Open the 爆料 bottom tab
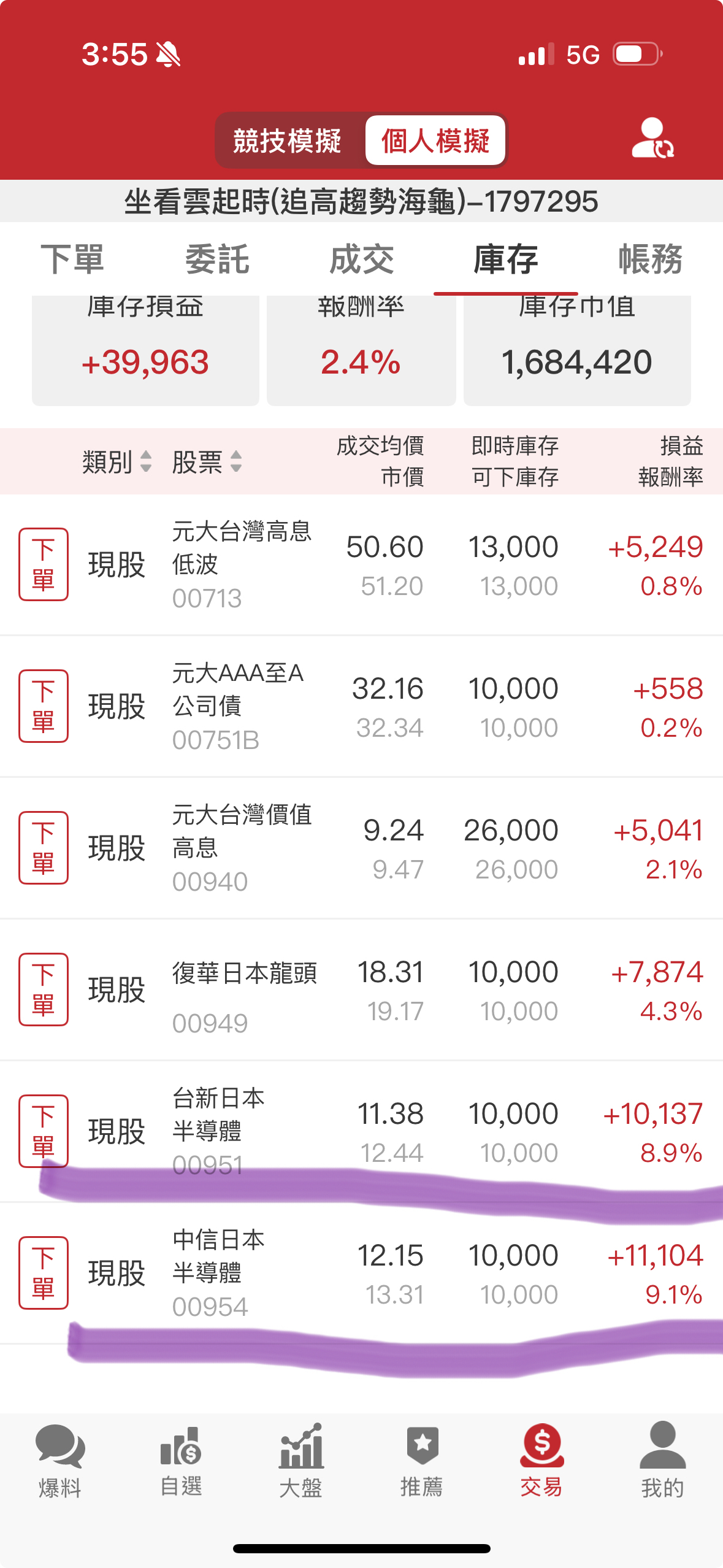The height and width of the screenshot is (1568, 723). point(59,1460)
